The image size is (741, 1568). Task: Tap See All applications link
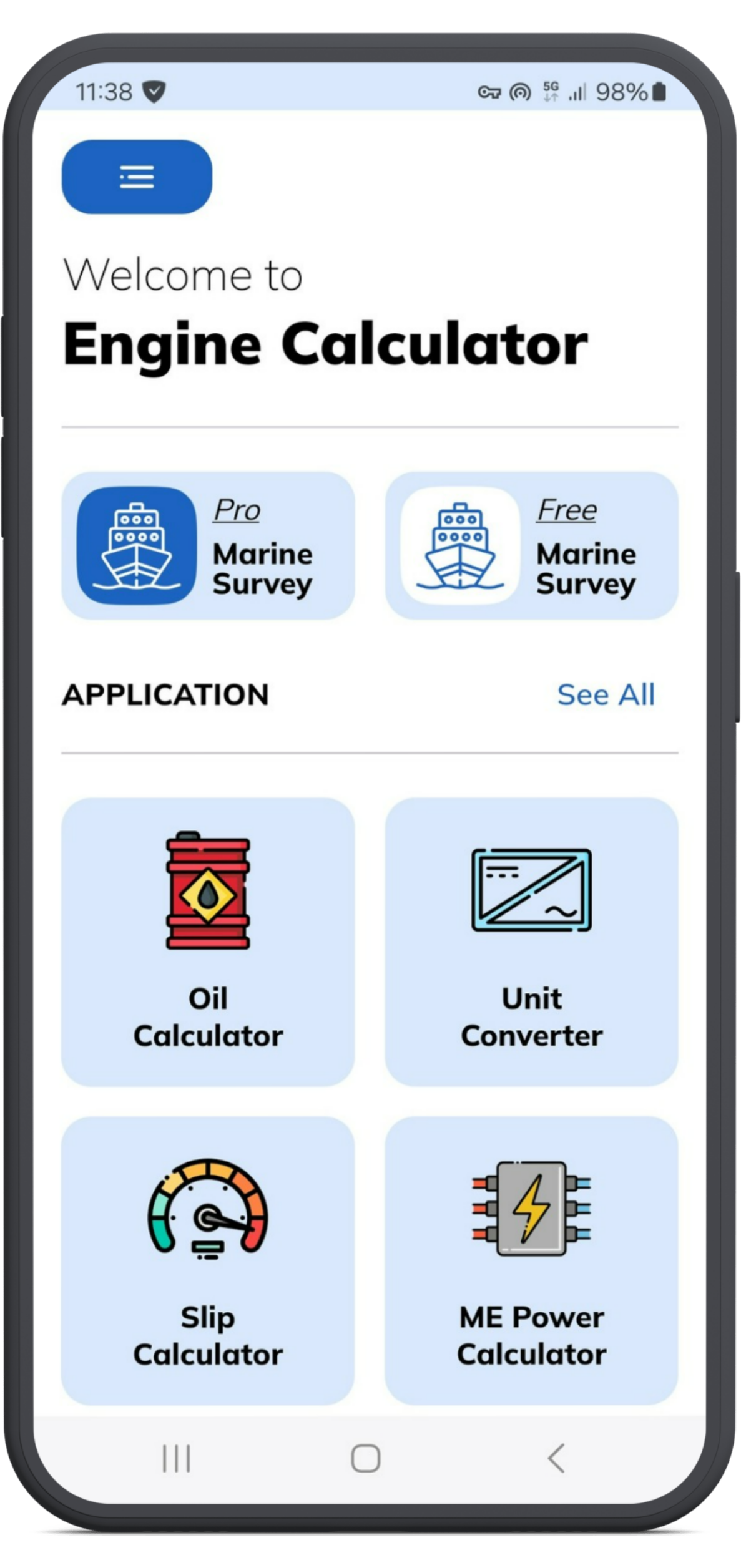(x=606, y=694)
